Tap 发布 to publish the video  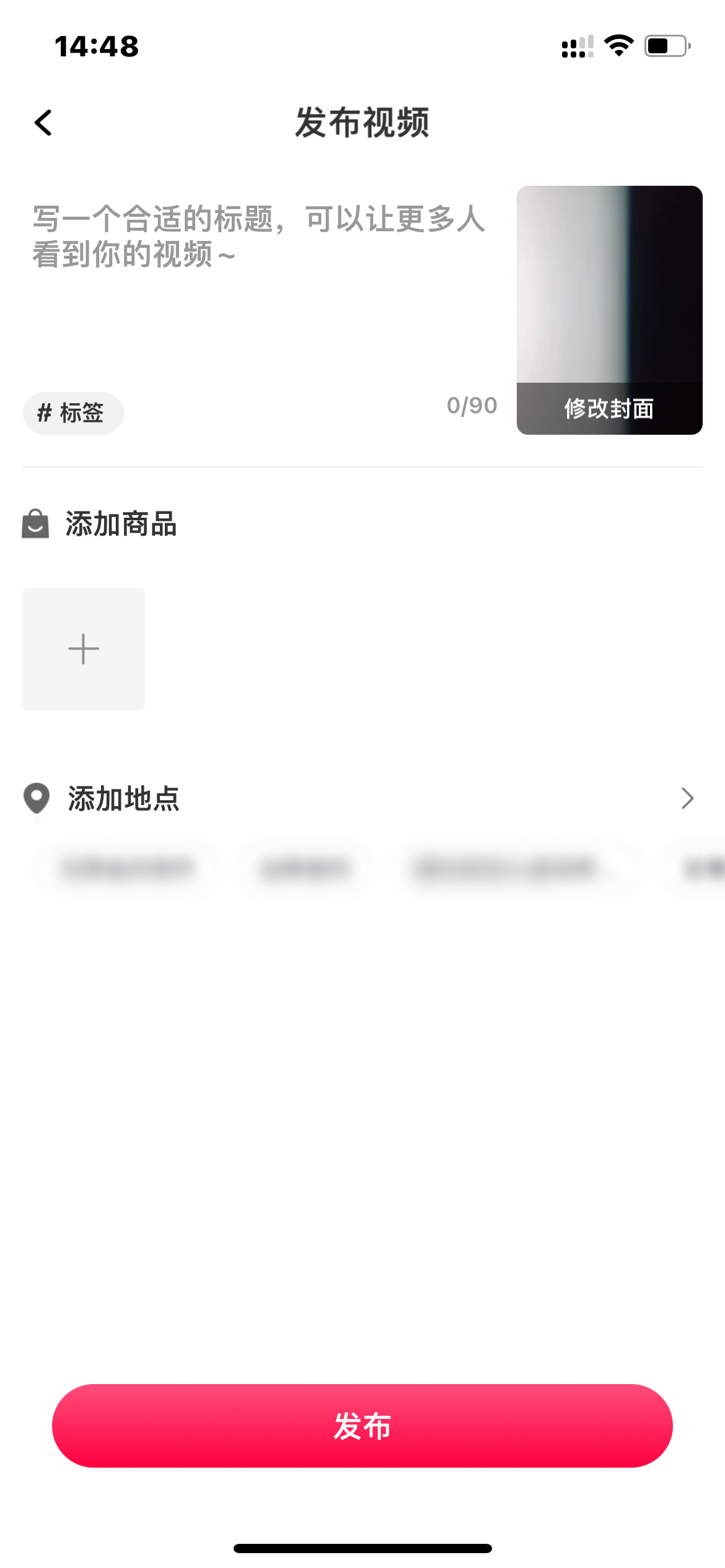pyautogui.click(x=362, y=1429)
